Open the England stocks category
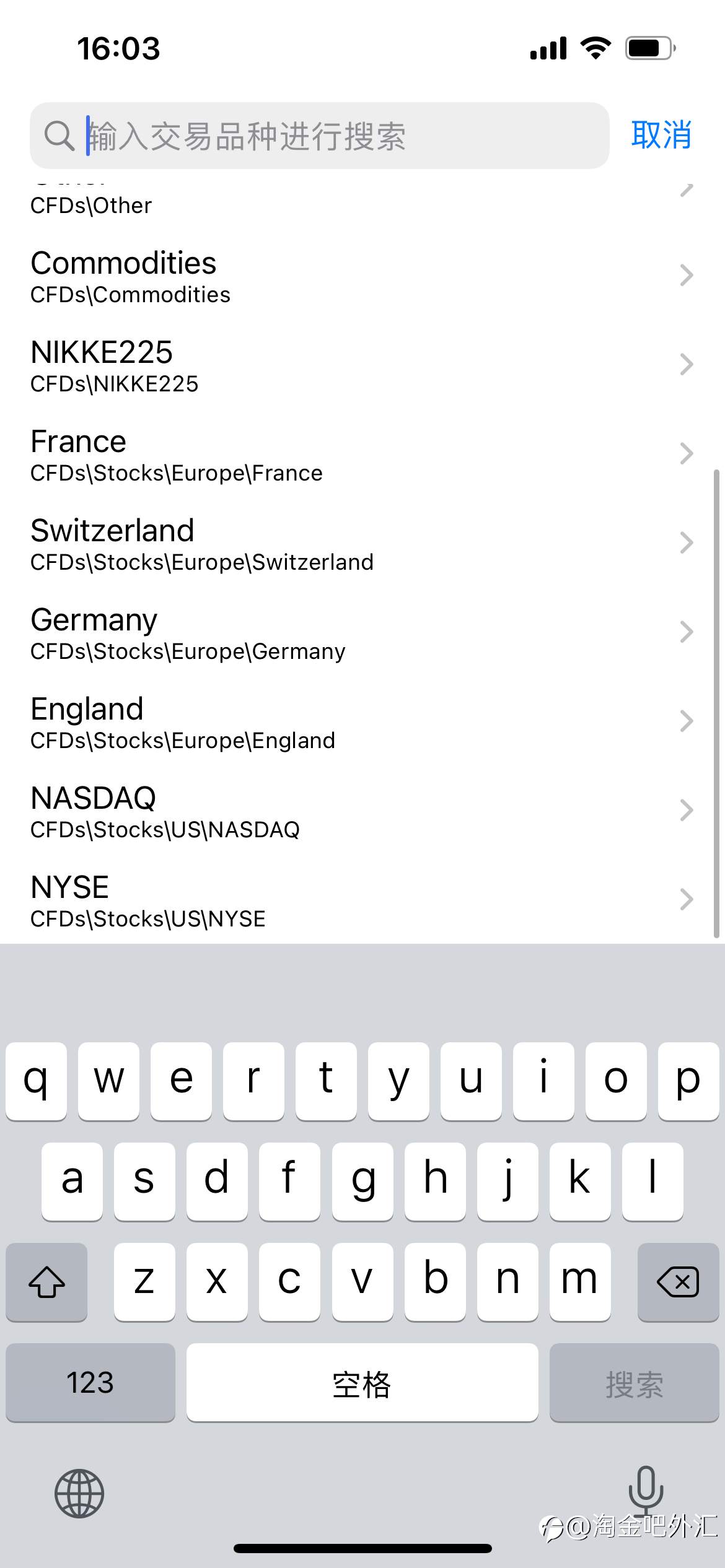The image size is (725, 1568). pos(362,721)
